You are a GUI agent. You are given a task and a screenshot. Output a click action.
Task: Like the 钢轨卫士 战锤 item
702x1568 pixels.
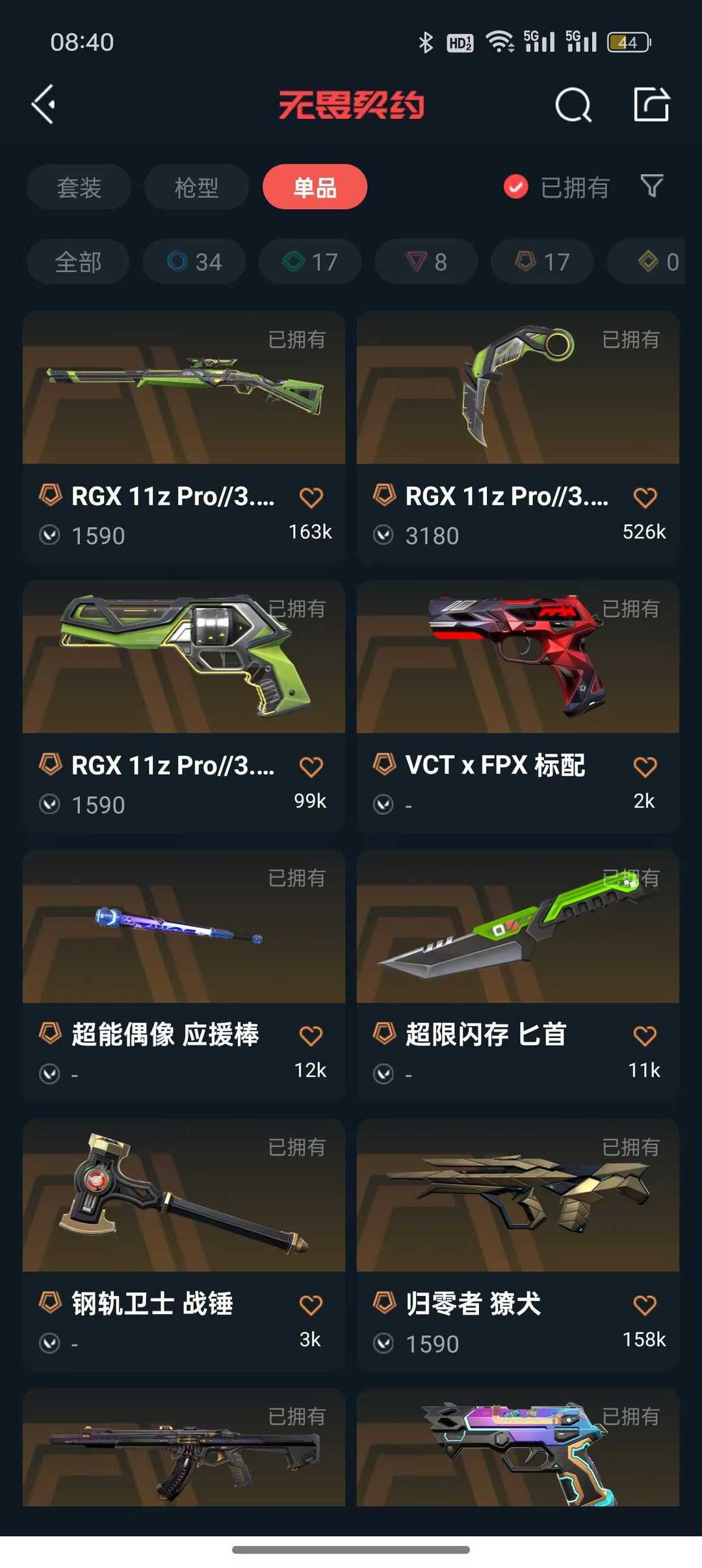coord(311,1304)
